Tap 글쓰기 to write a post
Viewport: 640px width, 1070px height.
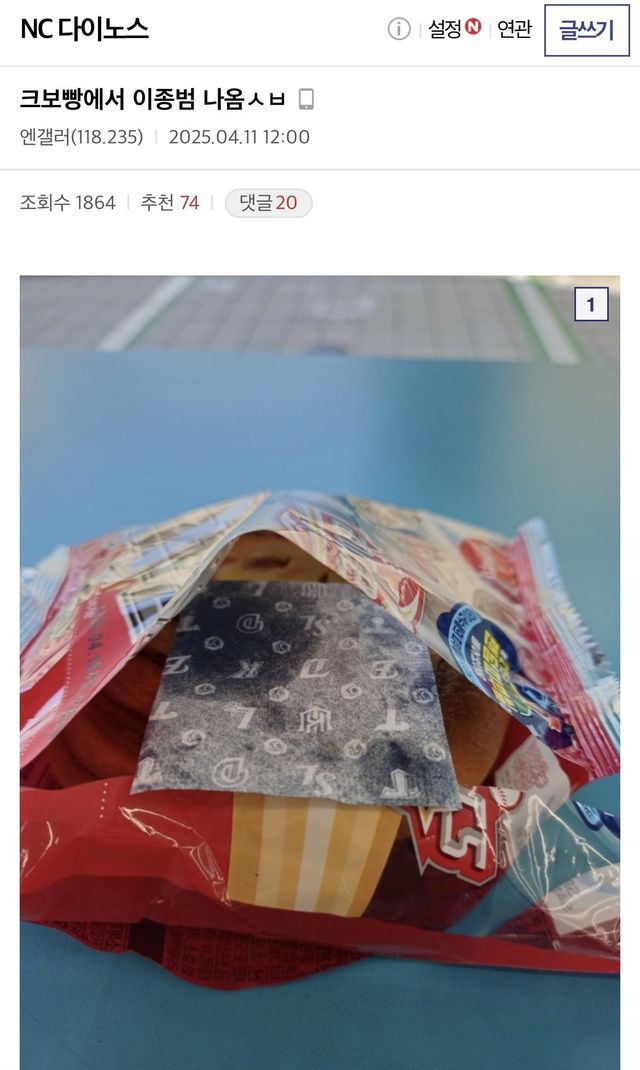coord(586,30)
